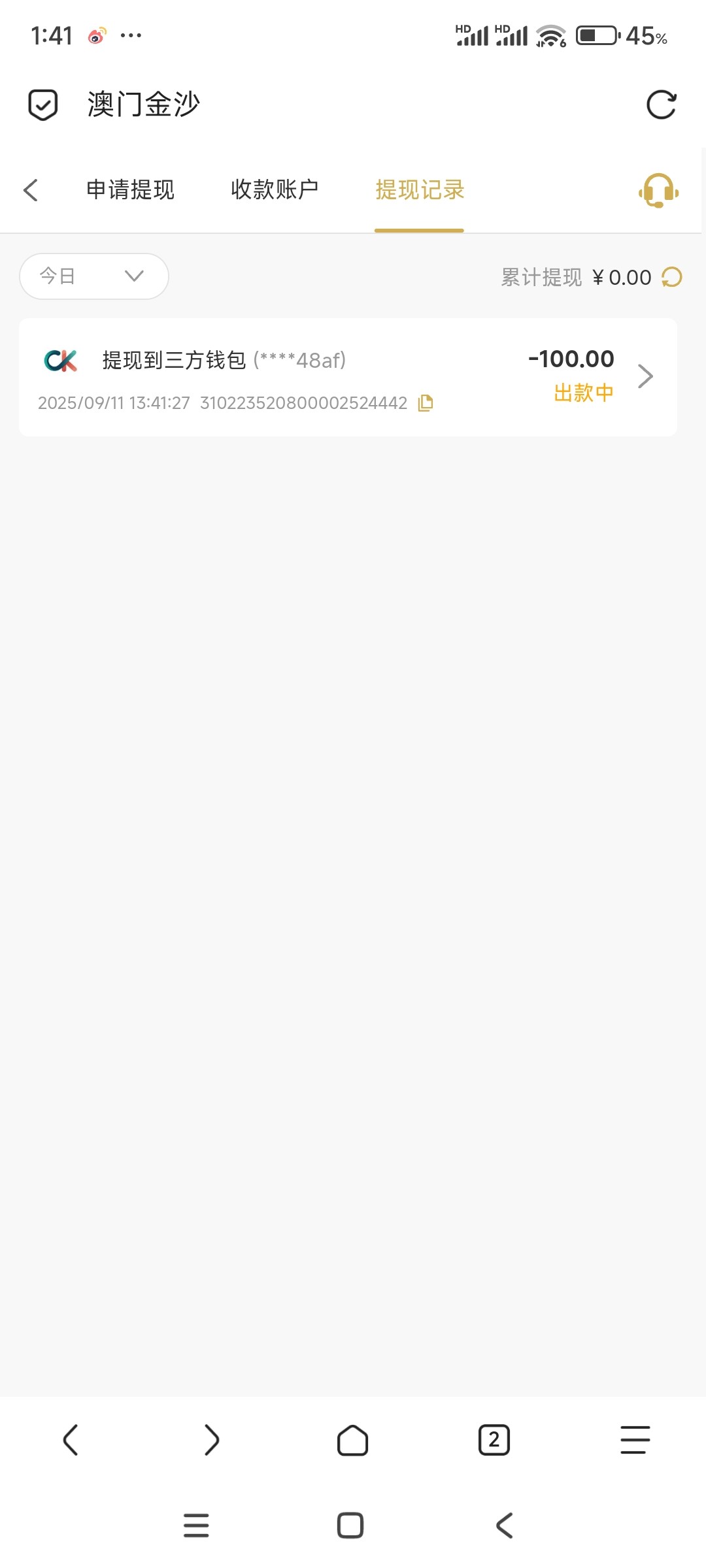Open recent apps from system navigation bar
The width and height of the screenshot is (706, 1568).
pos(196,1526)
